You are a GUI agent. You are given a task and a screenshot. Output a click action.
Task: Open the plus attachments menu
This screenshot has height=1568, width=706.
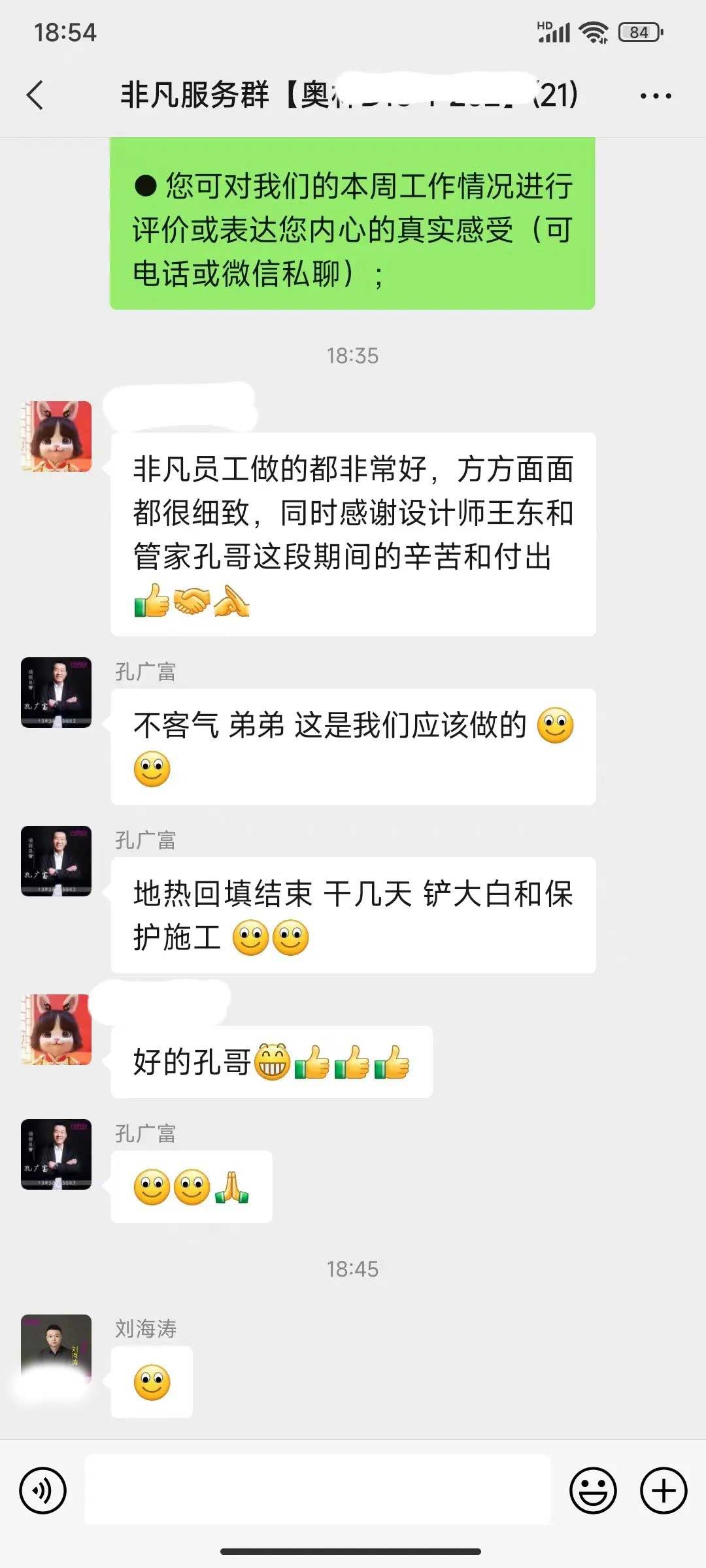click(x=663, y=1490)
